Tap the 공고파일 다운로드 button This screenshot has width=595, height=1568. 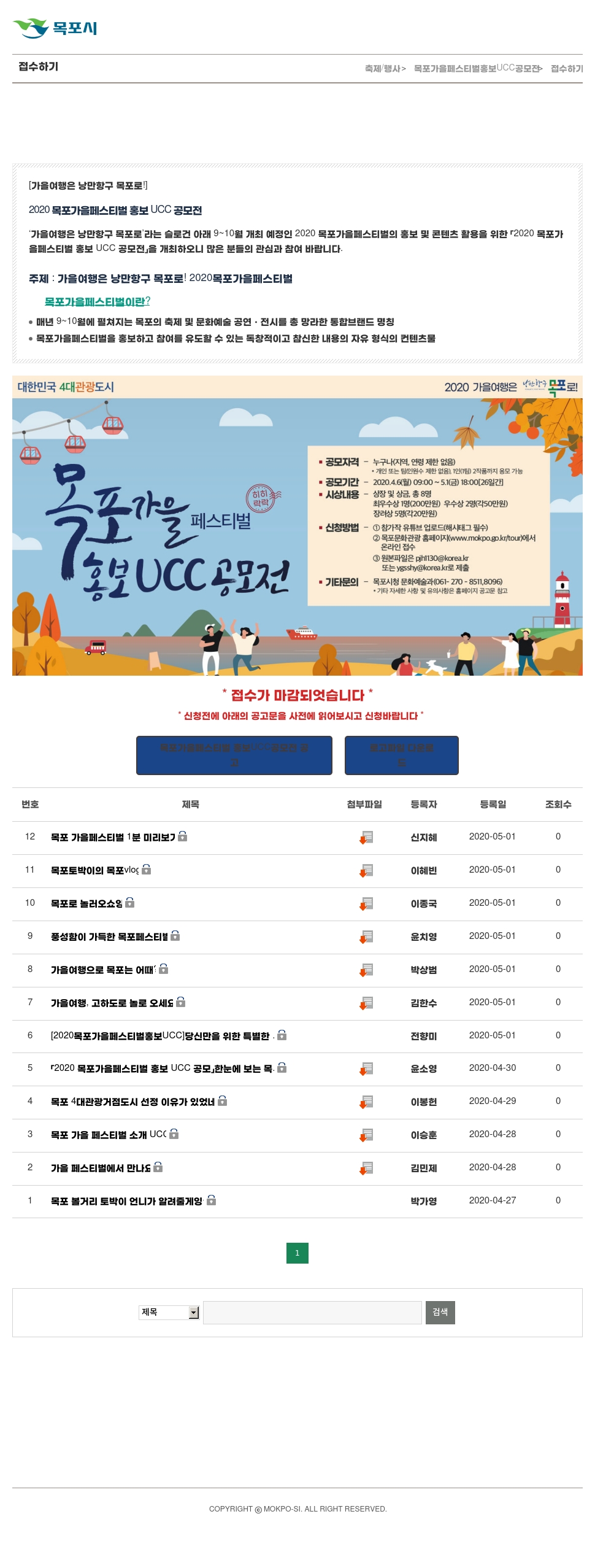[402, 755]
